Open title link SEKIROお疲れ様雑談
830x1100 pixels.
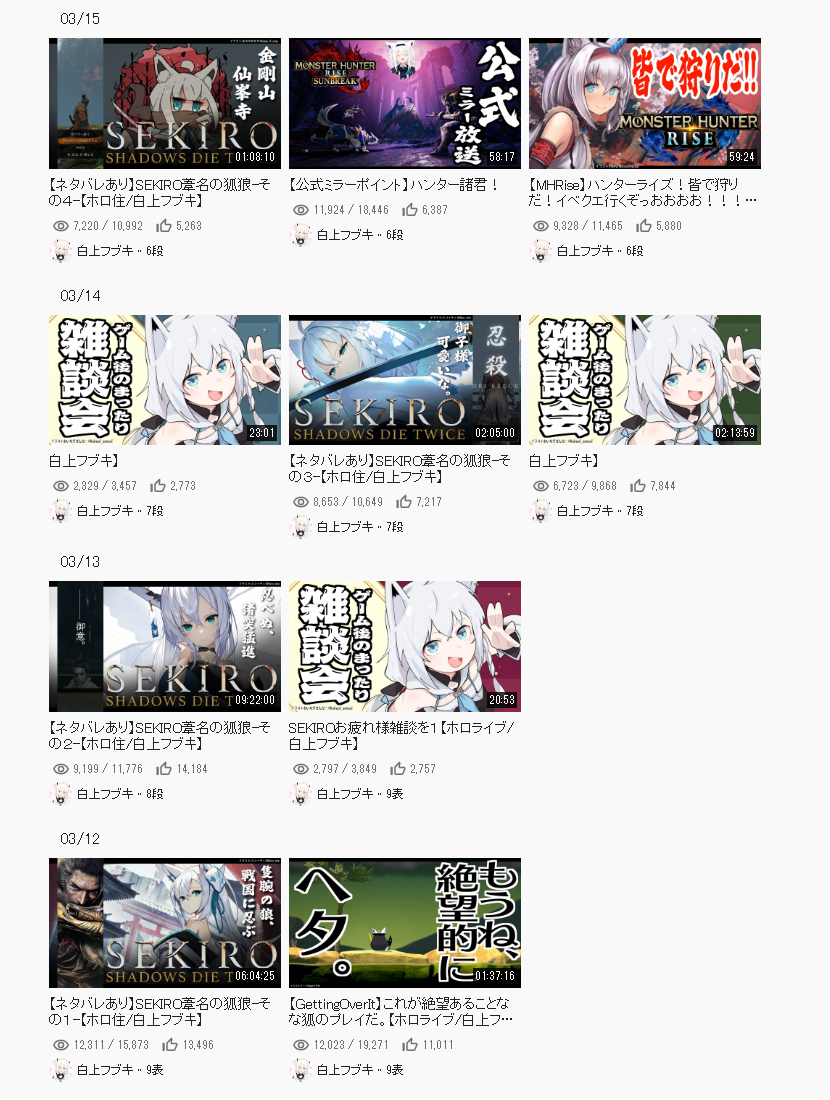tap(400, 729)
